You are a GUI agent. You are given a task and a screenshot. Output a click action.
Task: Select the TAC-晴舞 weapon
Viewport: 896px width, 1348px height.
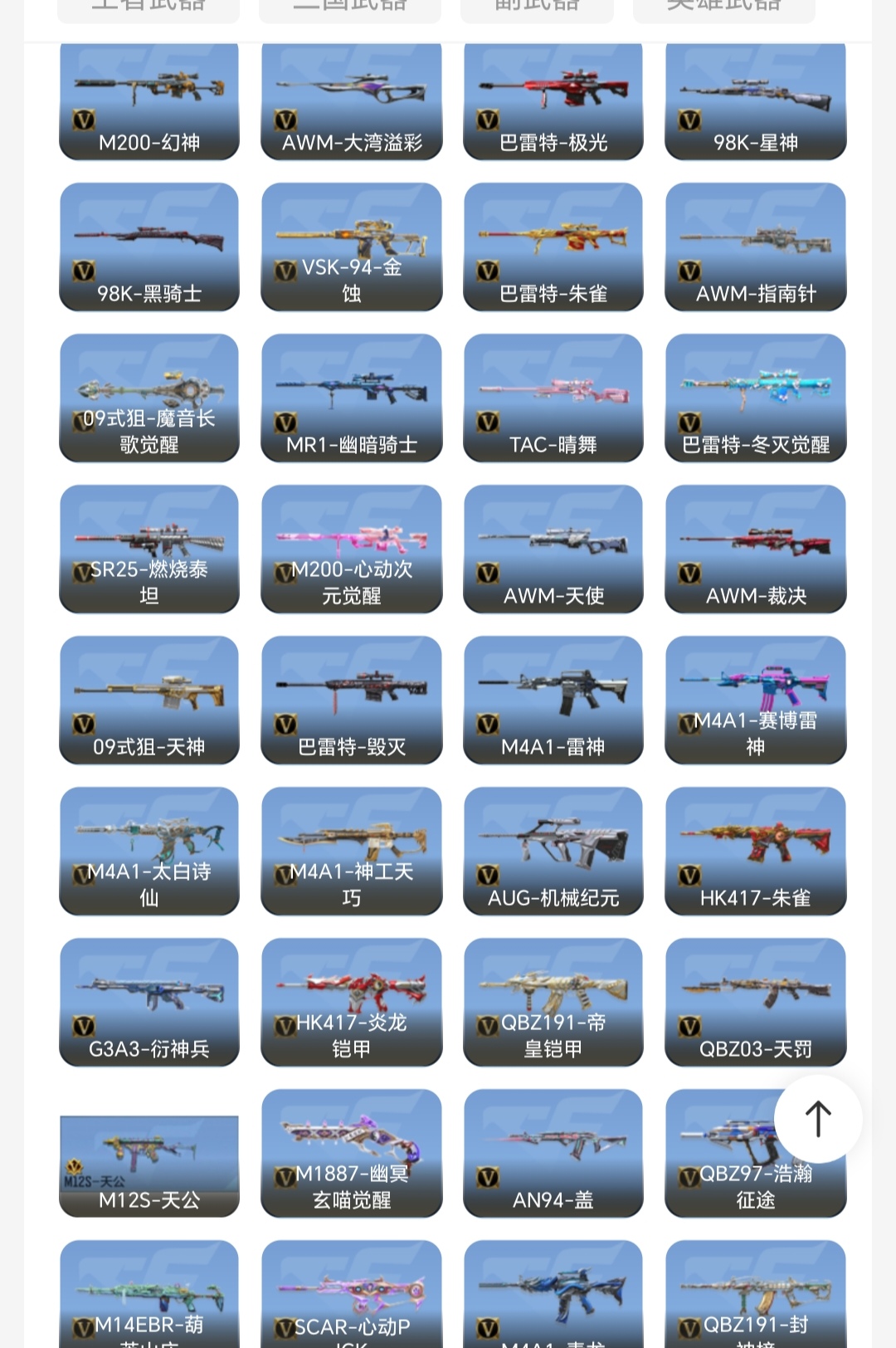pos(553,398)
